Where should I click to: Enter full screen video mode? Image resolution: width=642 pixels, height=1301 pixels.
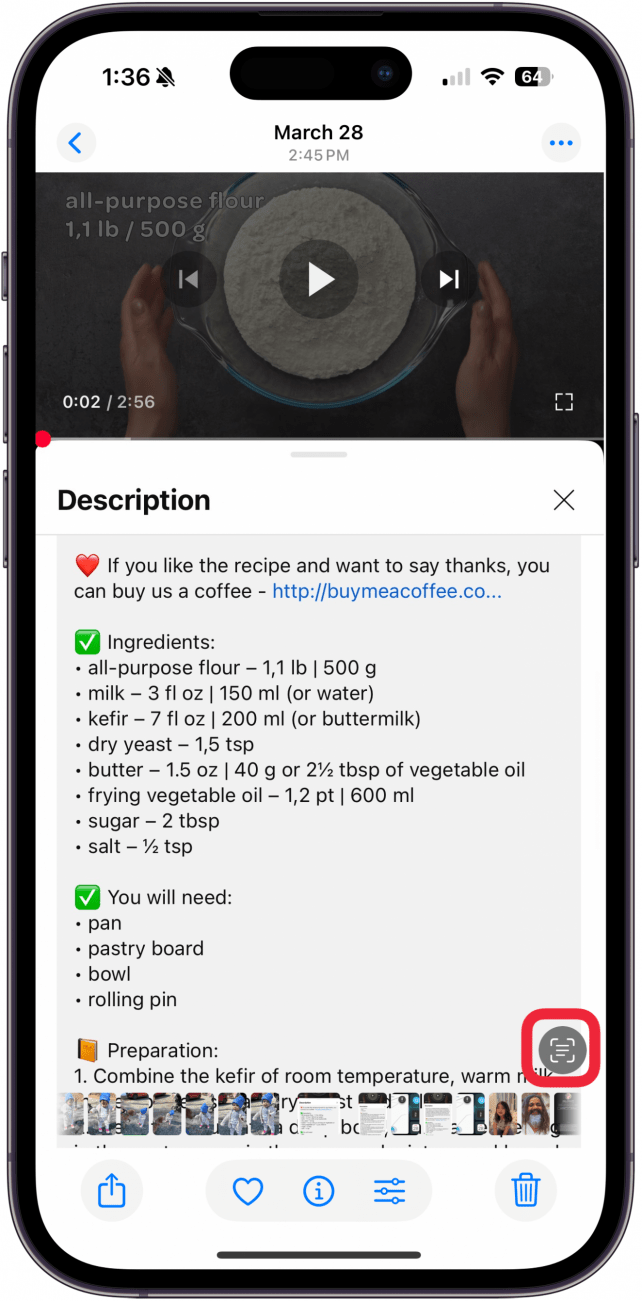(x=564, y=402)
